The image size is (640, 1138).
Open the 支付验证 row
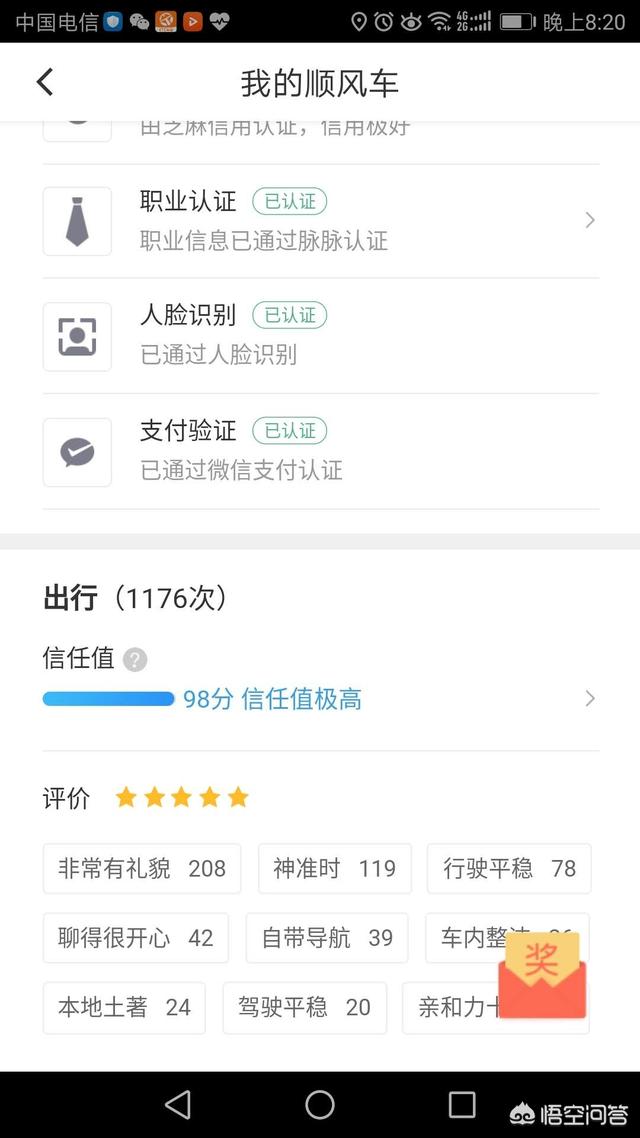(320, 451)
